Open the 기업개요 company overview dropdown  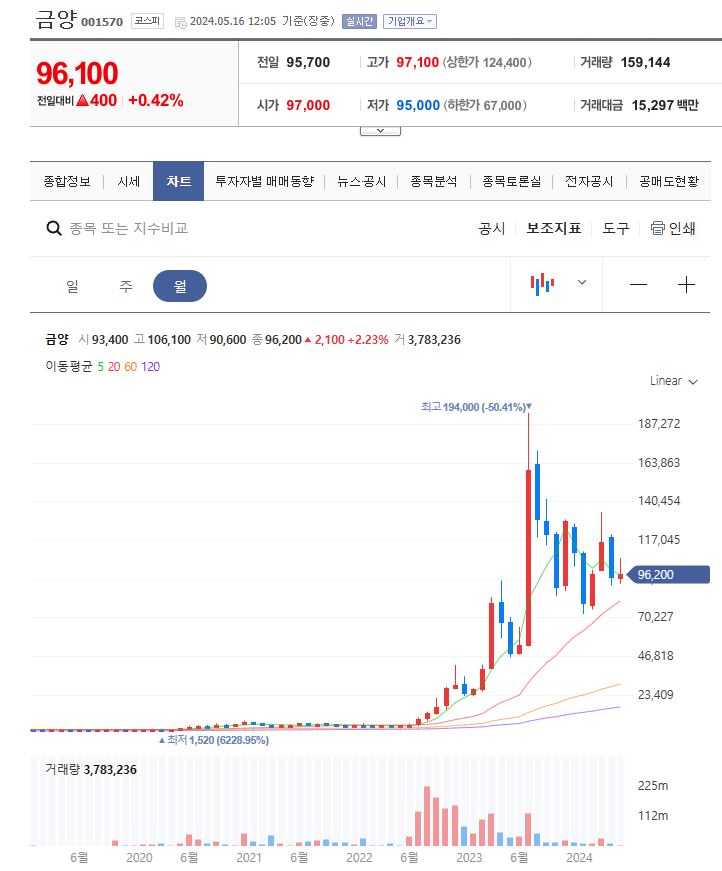[x=406, y=21]
